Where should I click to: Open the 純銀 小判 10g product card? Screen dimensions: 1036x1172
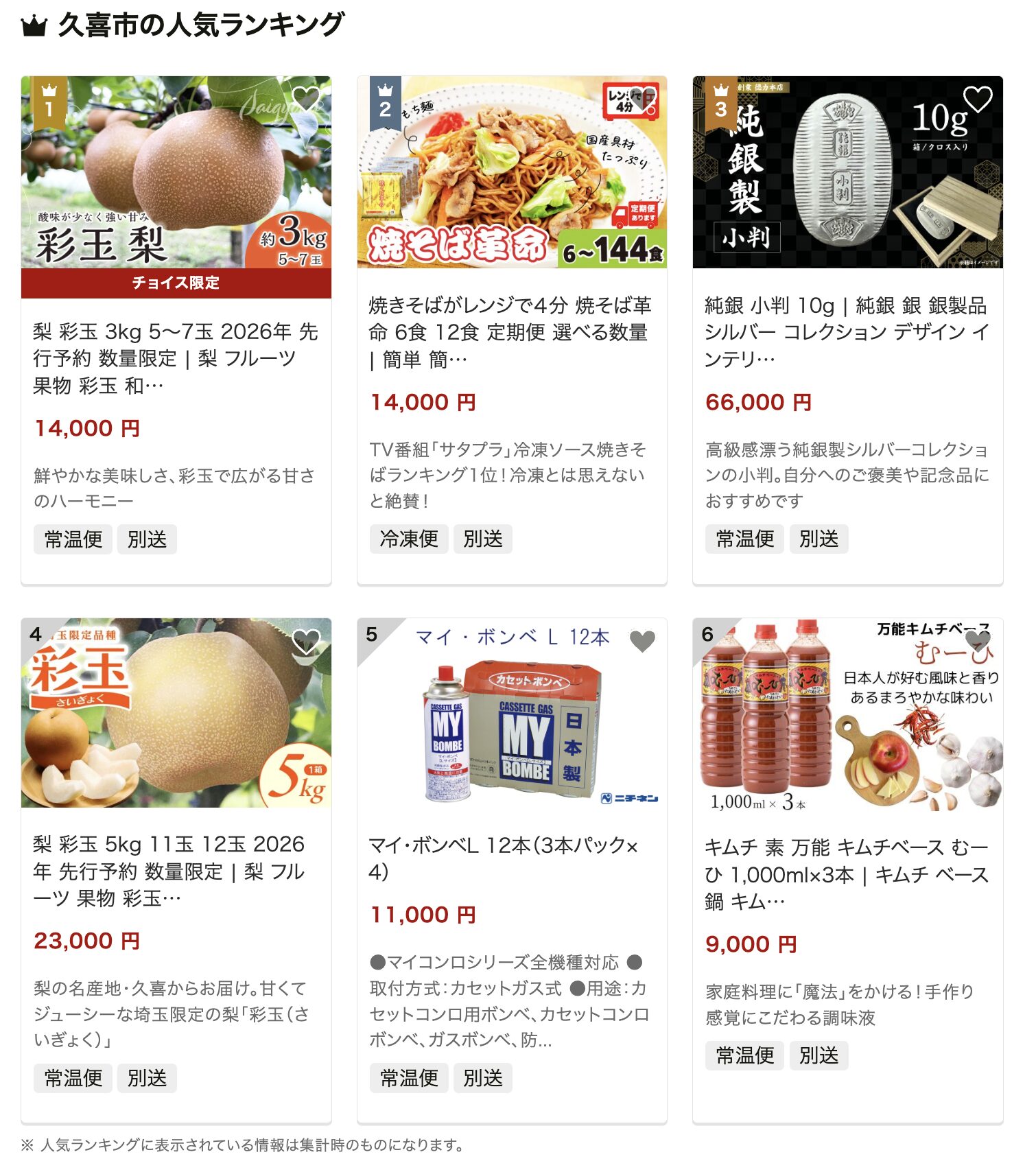click(847, 331)
